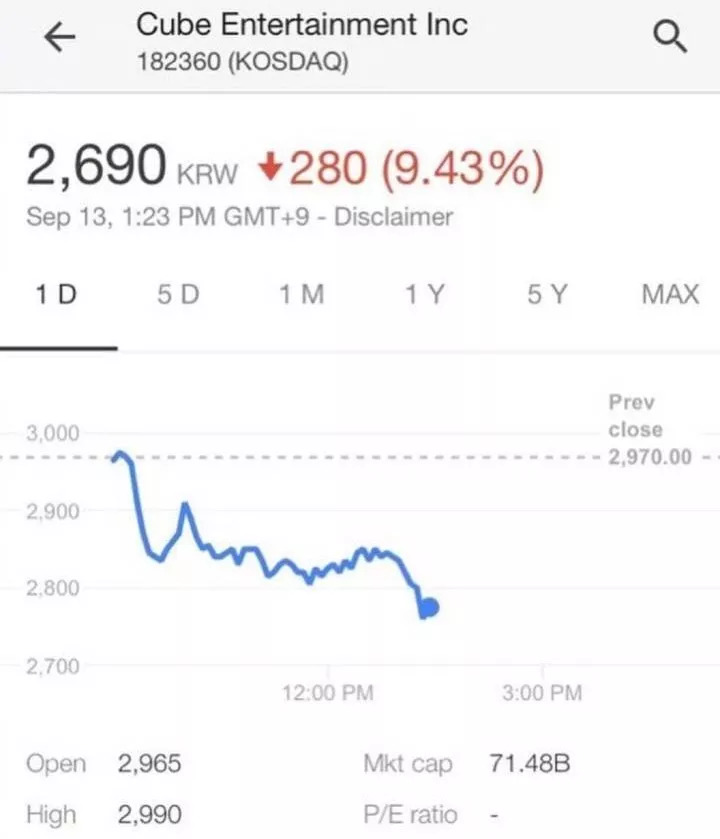Screen dimensions: 720x839
Task: Switch to the 5D chart view
Action: [x=176, y=294]
